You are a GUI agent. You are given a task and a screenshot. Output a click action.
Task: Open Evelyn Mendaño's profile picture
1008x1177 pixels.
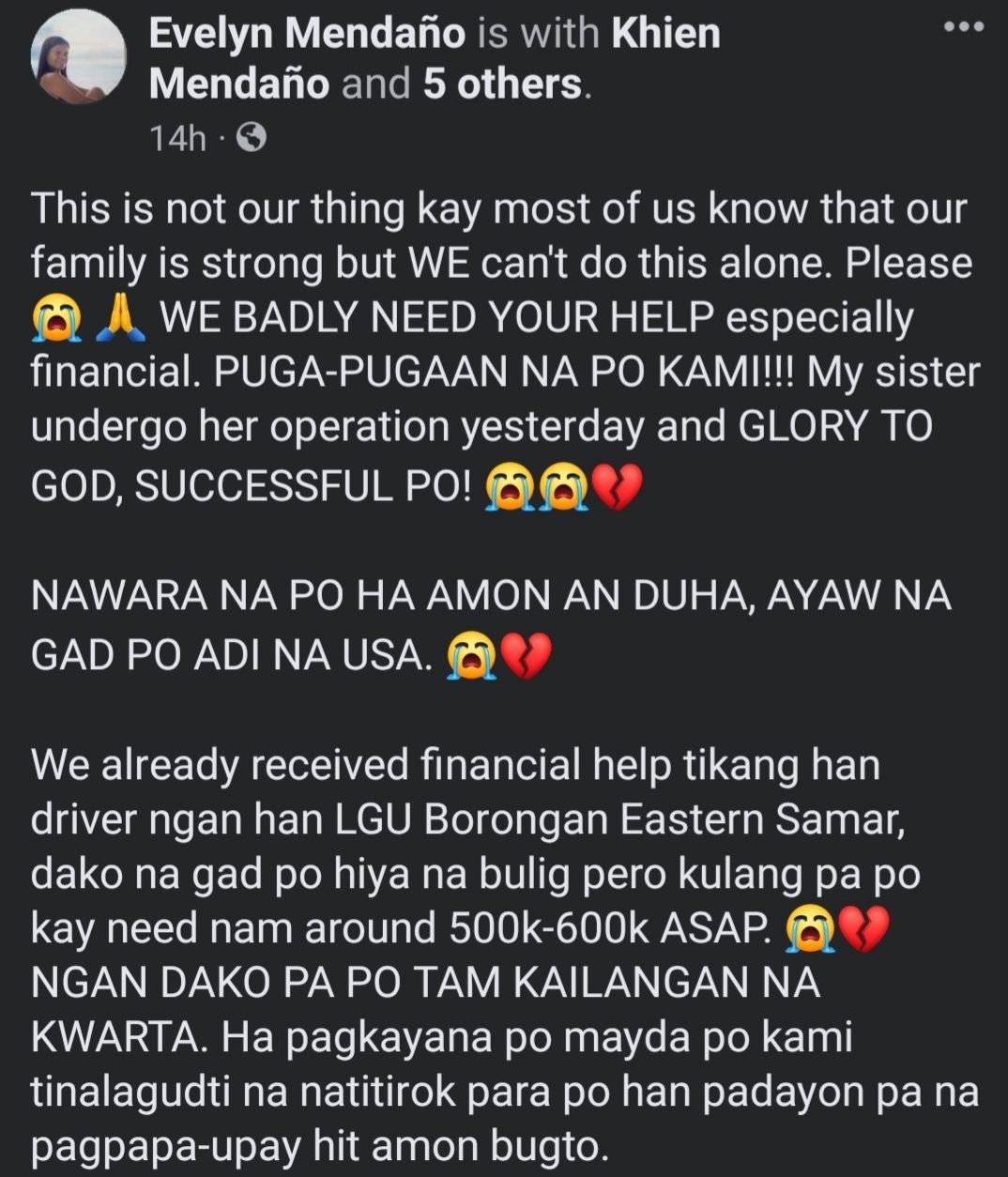click(x=80, y=58)
